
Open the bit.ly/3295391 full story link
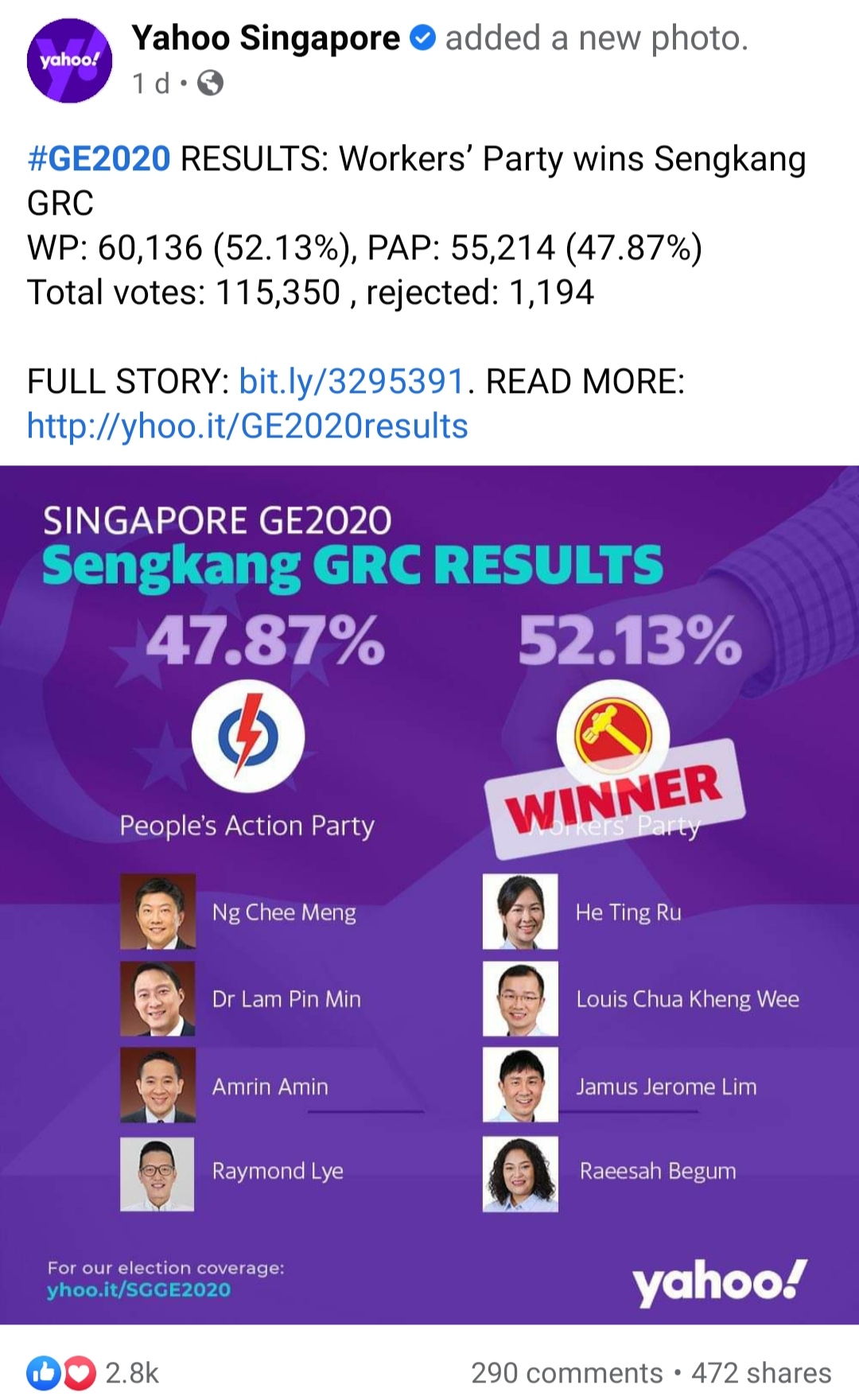click(351, 382)
